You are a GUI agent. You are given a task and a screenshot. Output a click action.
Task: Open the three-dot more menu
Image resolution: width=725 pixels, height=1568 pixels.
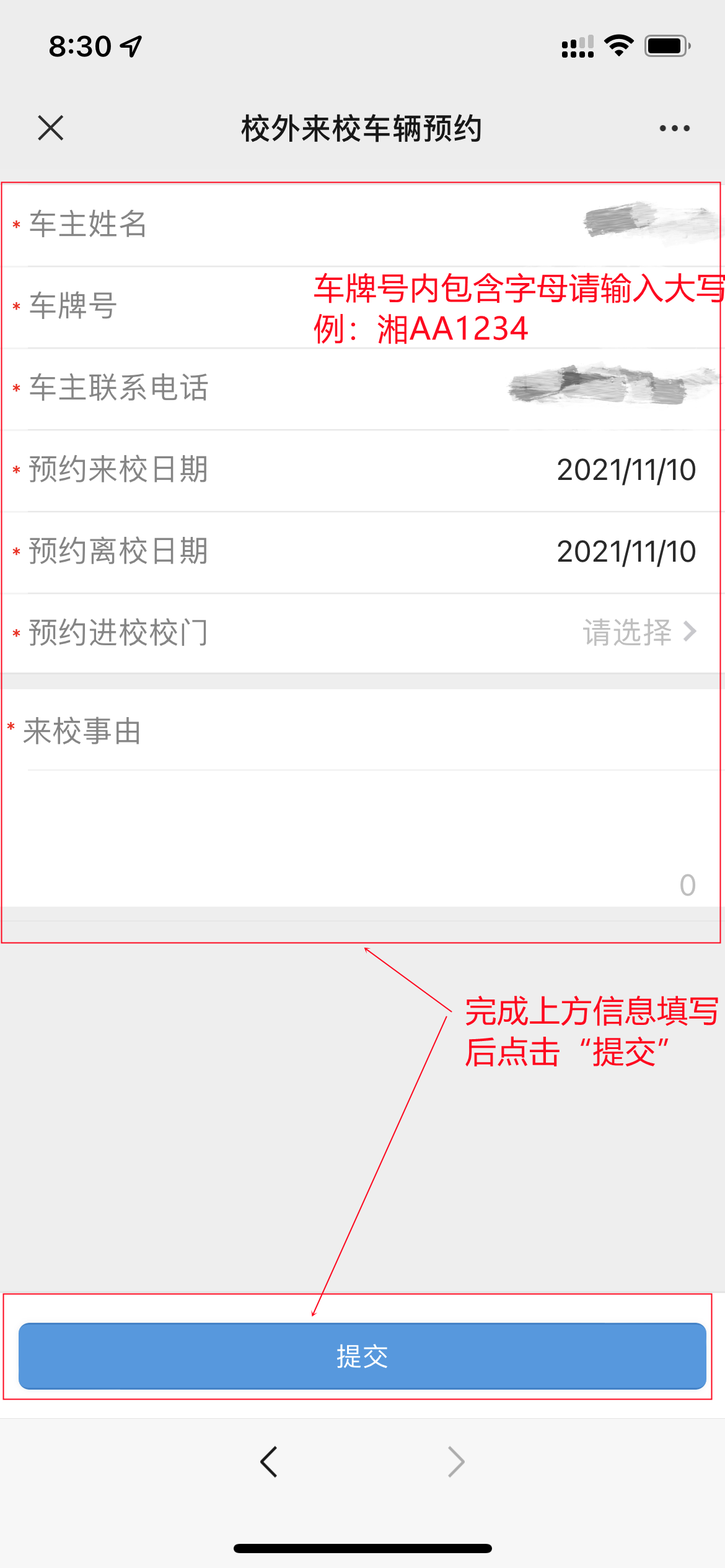pyautogui.click(x=674, y=128)
